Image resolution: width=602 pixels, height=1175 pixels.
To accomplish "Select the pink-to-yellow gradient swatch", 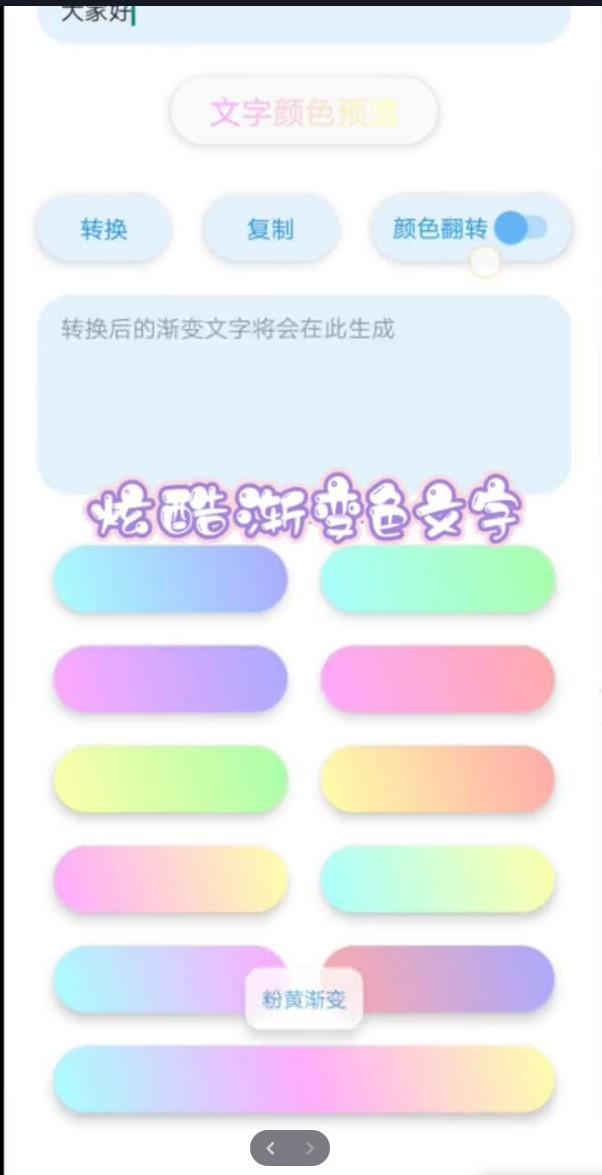I will pyautogui.click(x=170, y=879).
